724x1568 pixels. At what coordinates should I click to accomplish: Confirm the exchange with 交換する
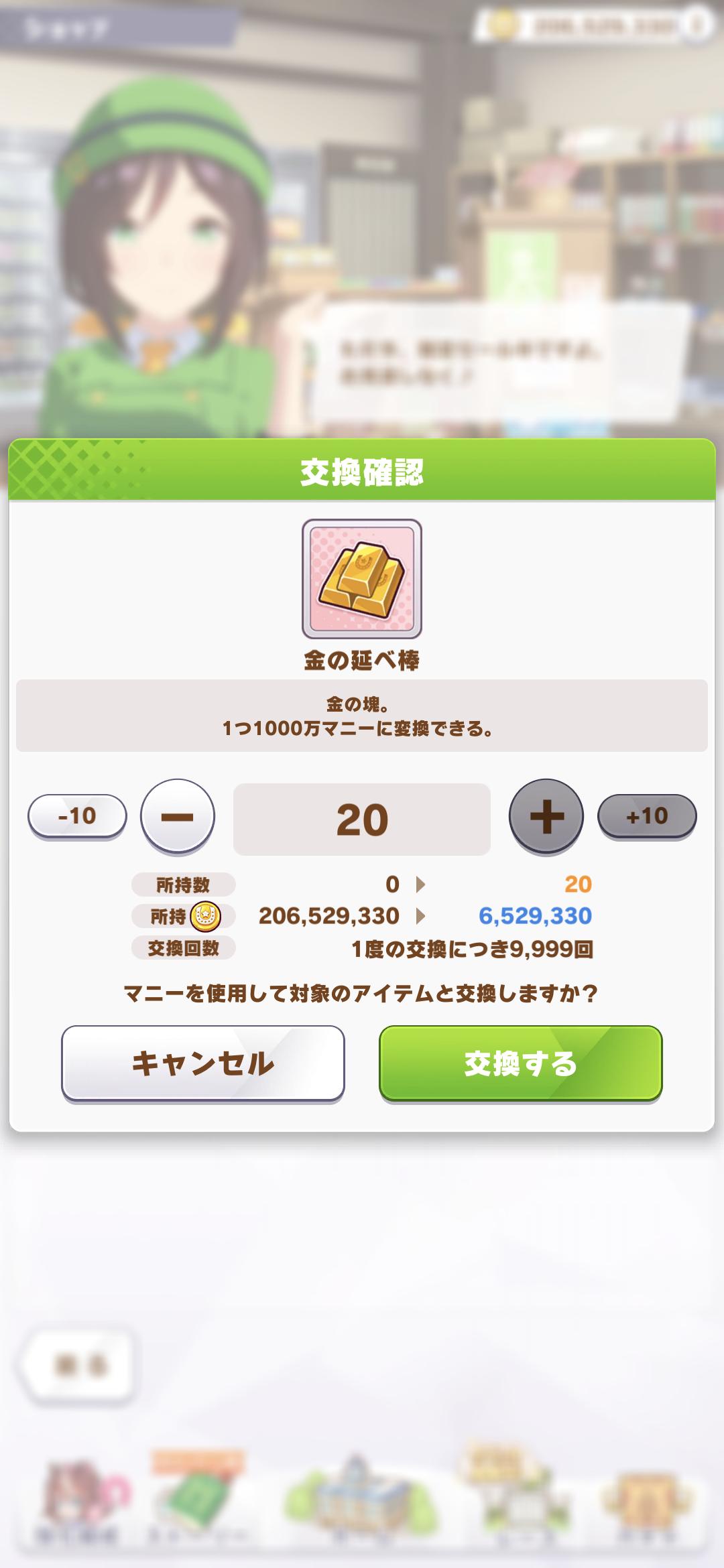tap(521, 1063)
